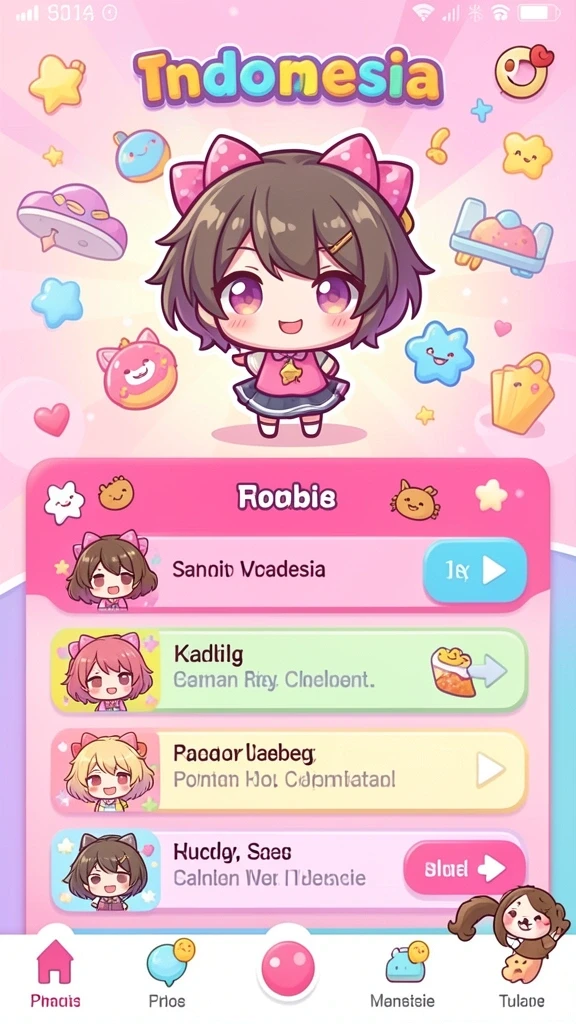Tap the play arrow on Paodor Uaebeg row
The image size is (576, 1024).
click(490, 770)
